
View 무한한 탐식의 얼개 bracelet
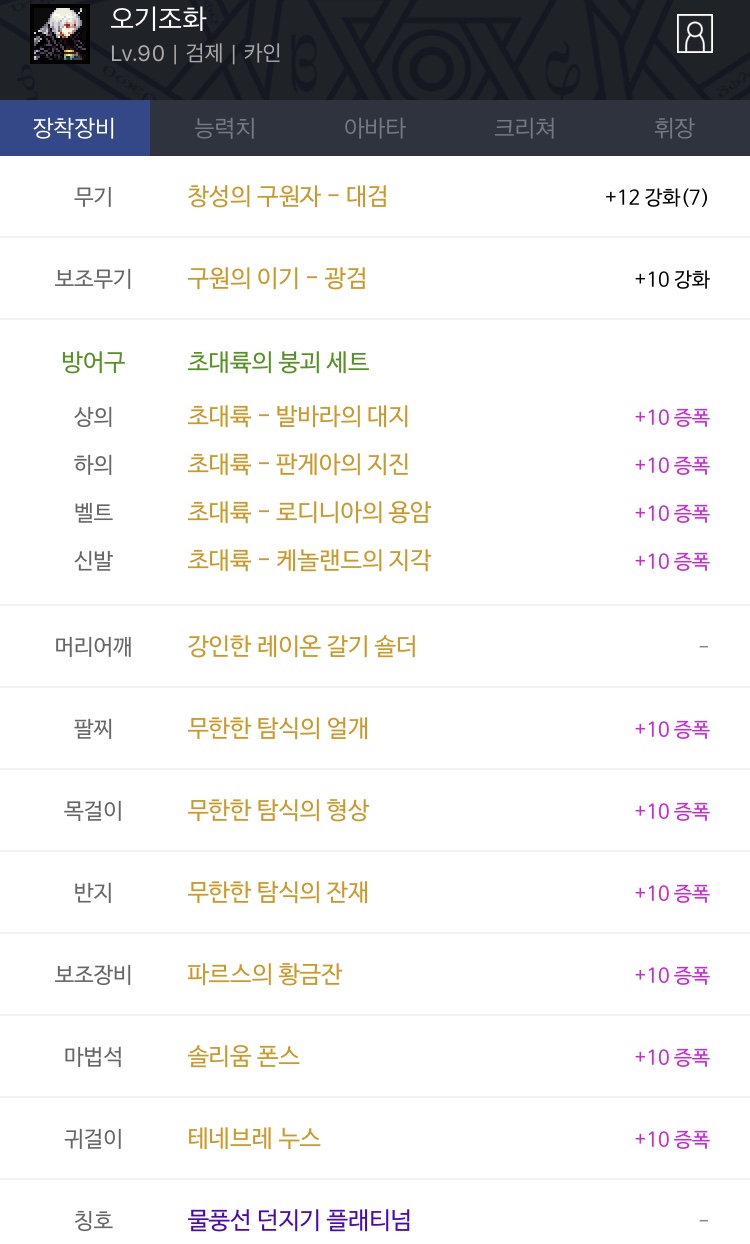(x=278, y=729)
